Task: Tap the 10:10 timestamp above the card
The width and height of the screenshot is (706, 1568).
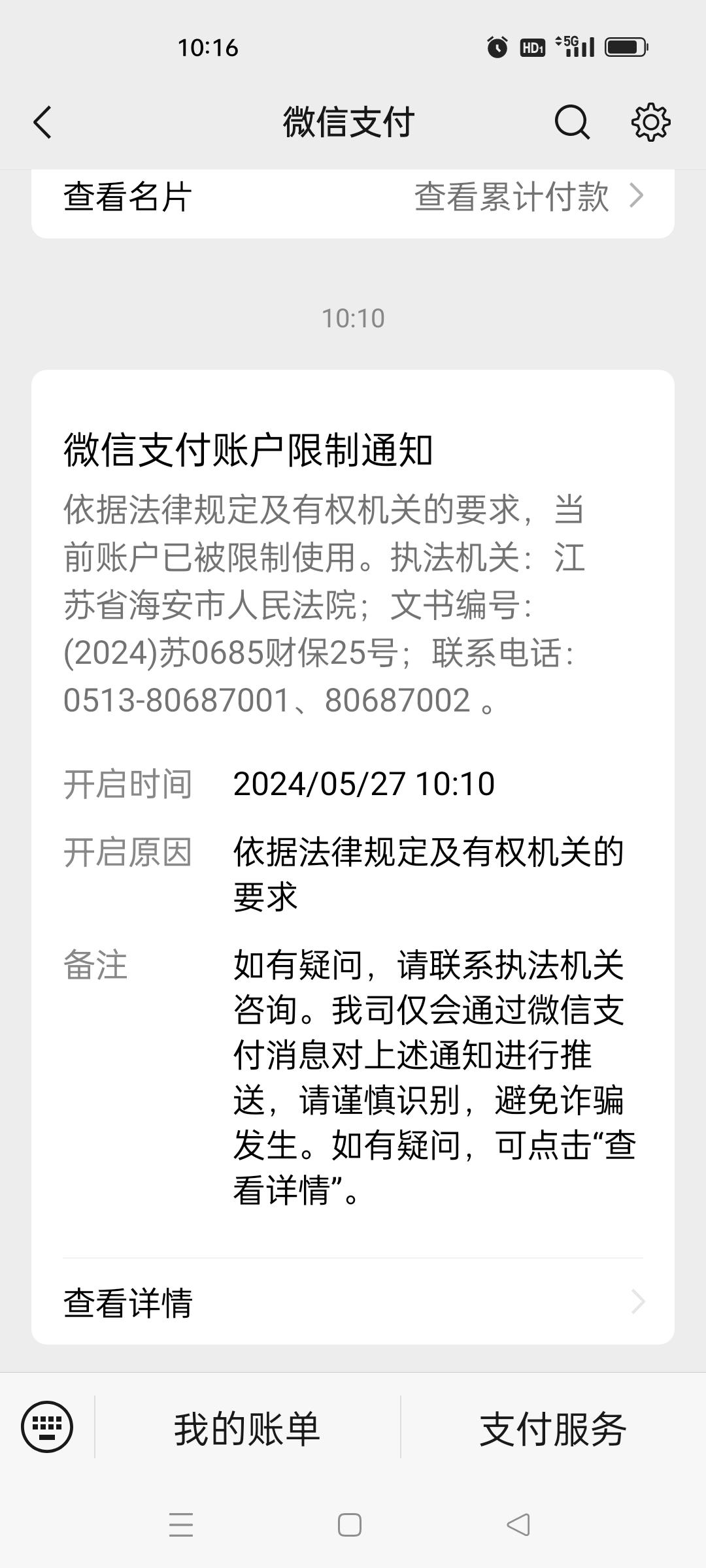Action: pos(353,318)
